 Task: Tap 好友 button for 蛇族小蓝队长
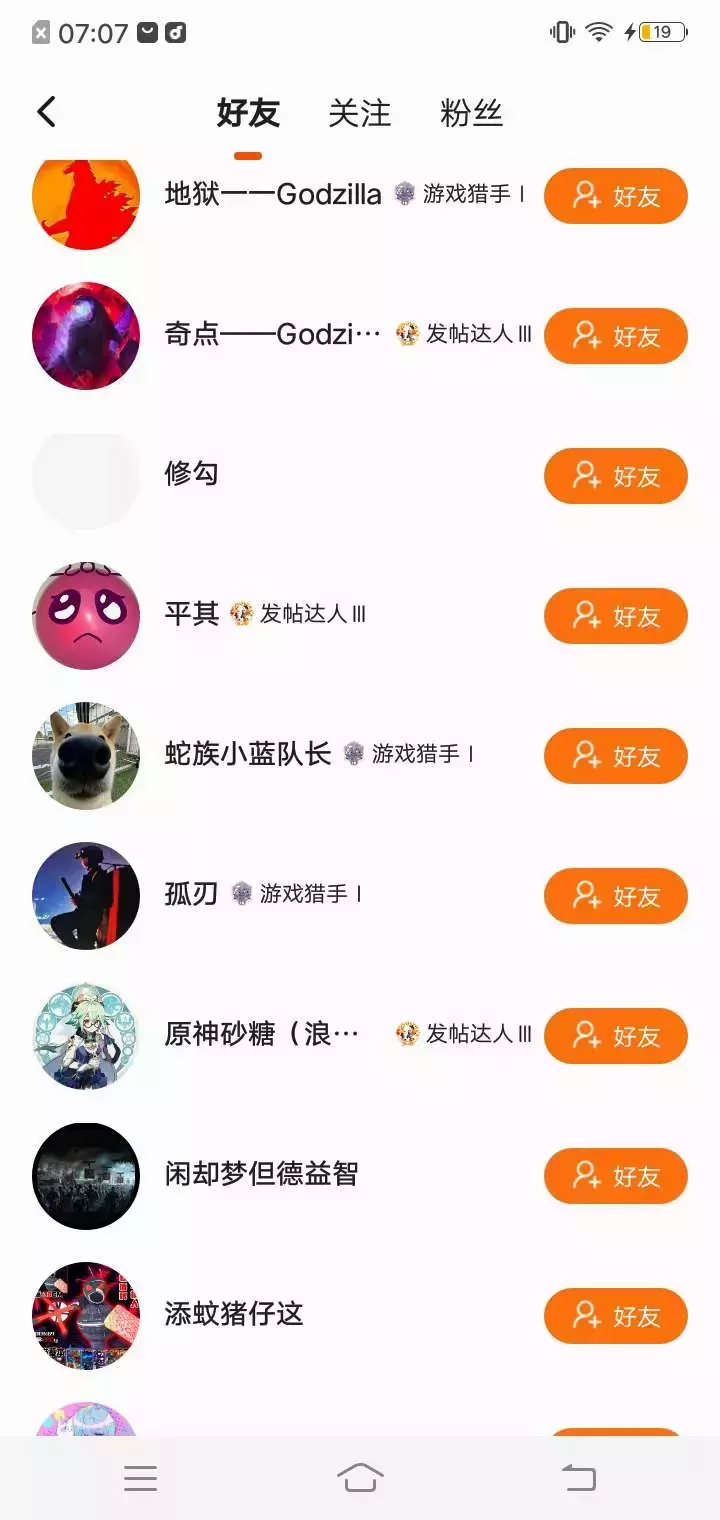tap(615, 756)
